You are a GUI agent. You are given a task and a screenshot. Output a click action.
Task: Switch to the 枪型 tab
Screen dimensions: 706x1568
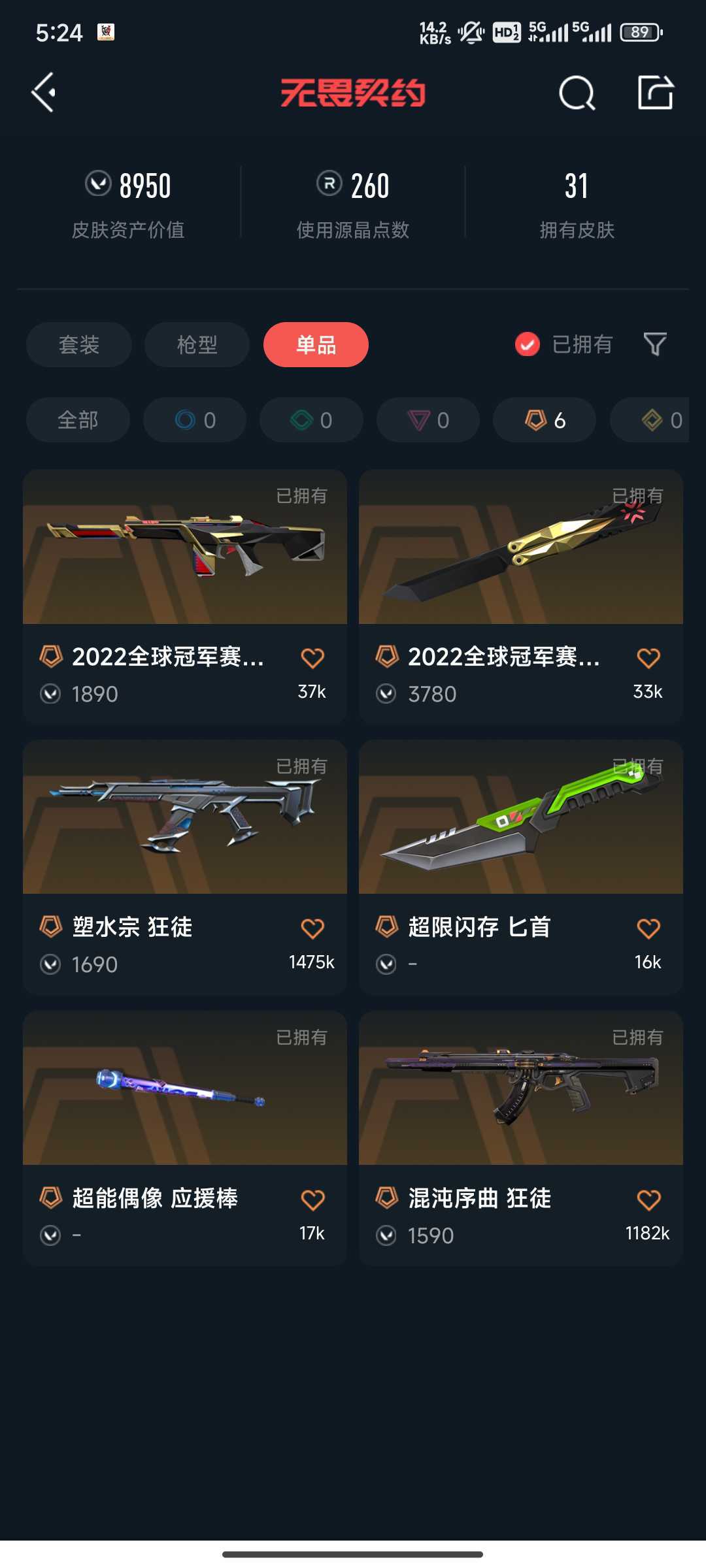click(x=197, y=344)
